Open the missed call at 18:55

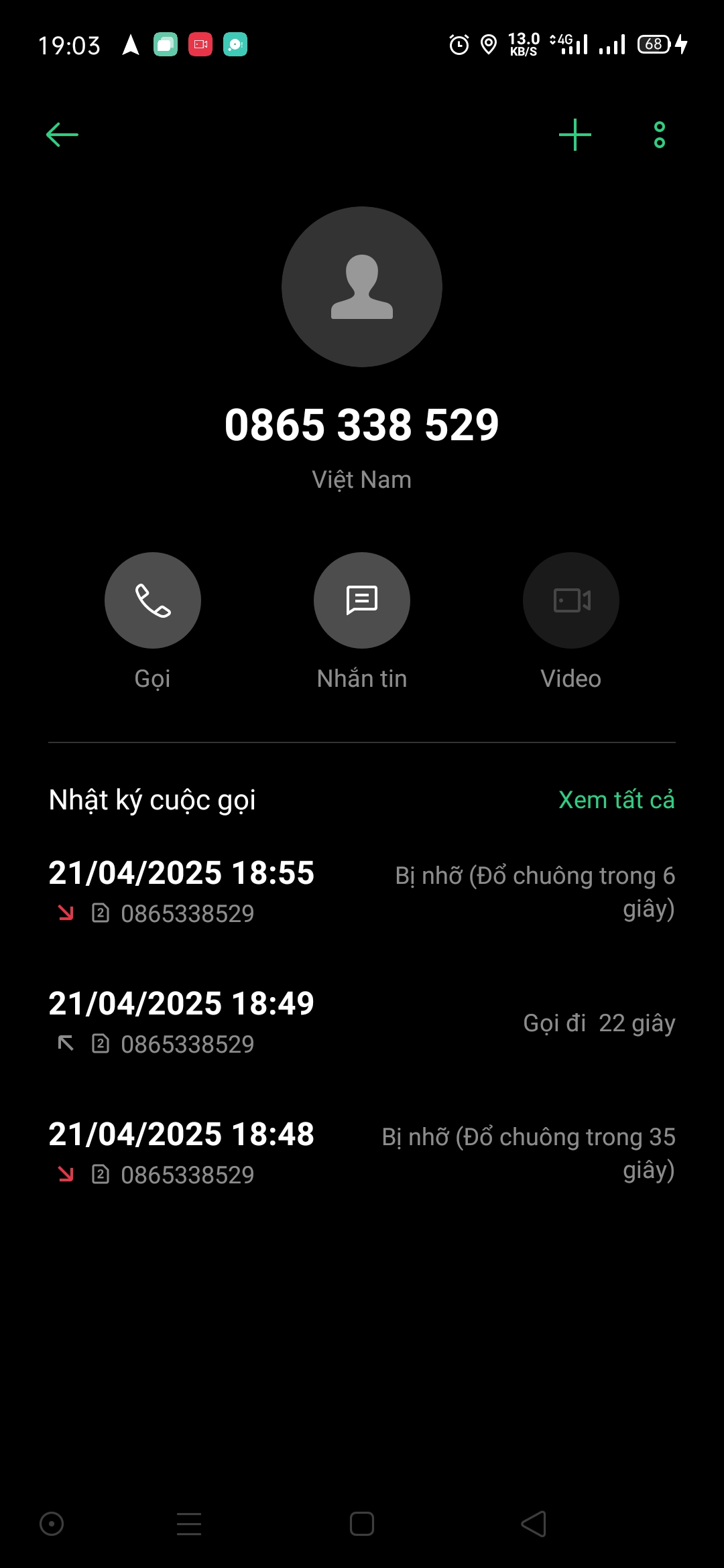[x=362, y=892]
